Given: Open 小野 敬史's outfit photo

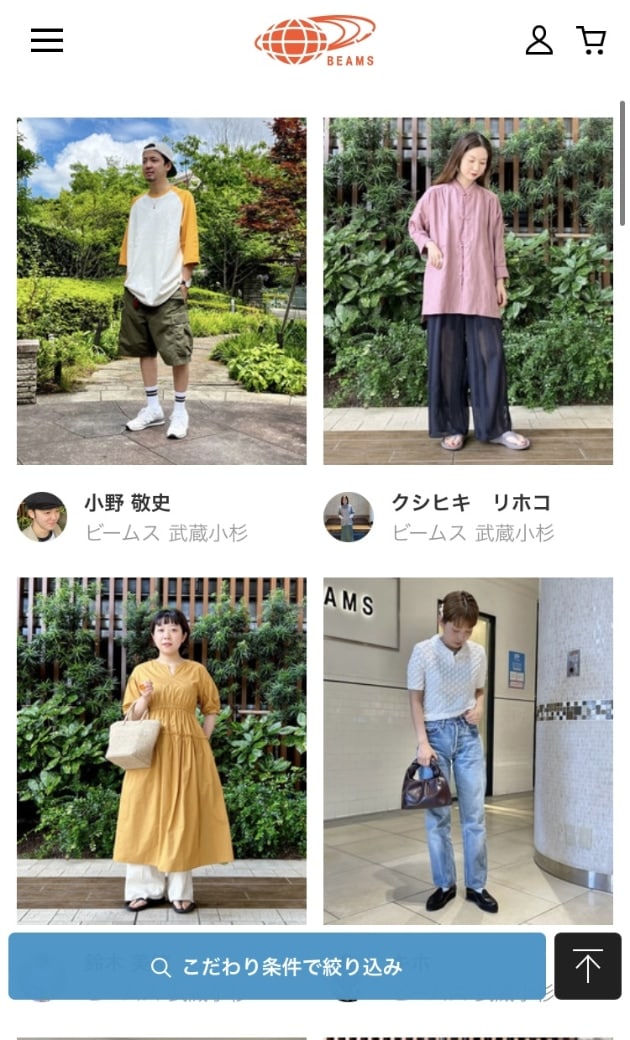Looking at the screenshot, I should click(x=162, y=291).
